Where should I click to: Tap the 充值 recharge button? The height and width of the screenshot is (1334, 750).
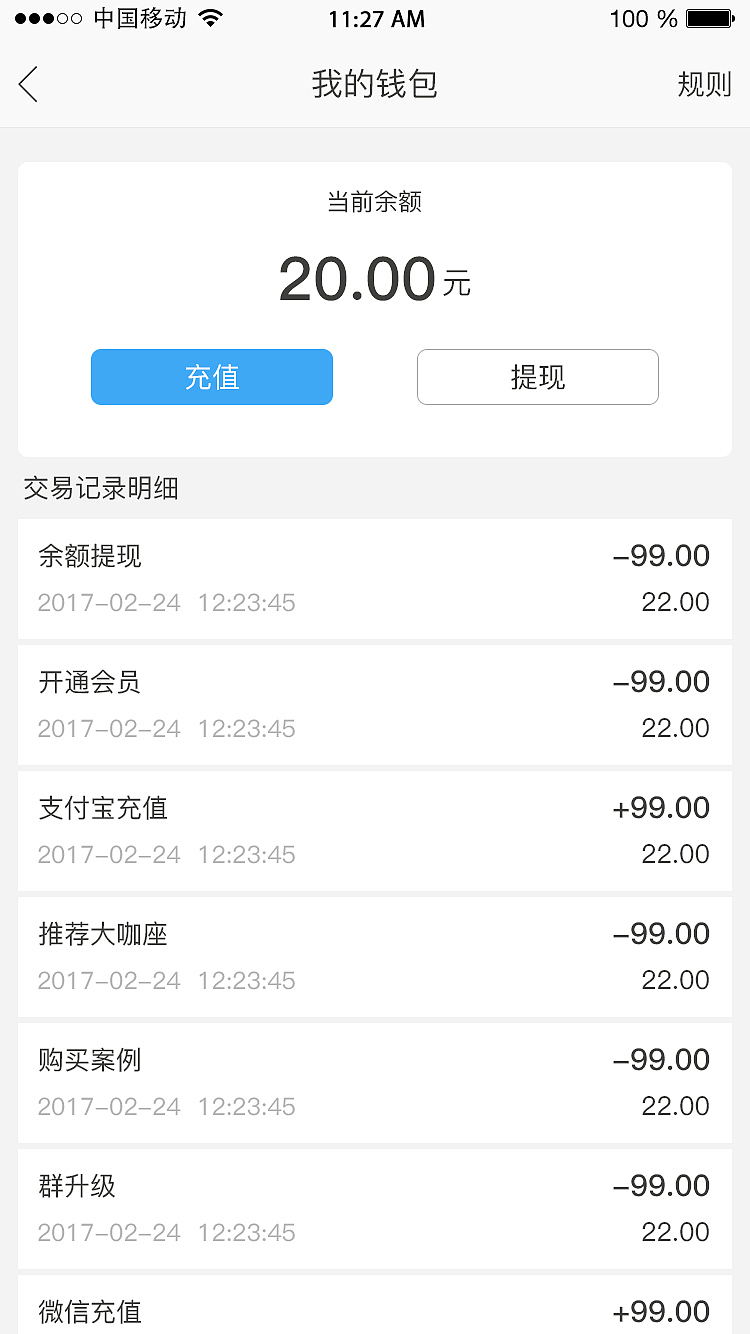click(x=211, y=377)
